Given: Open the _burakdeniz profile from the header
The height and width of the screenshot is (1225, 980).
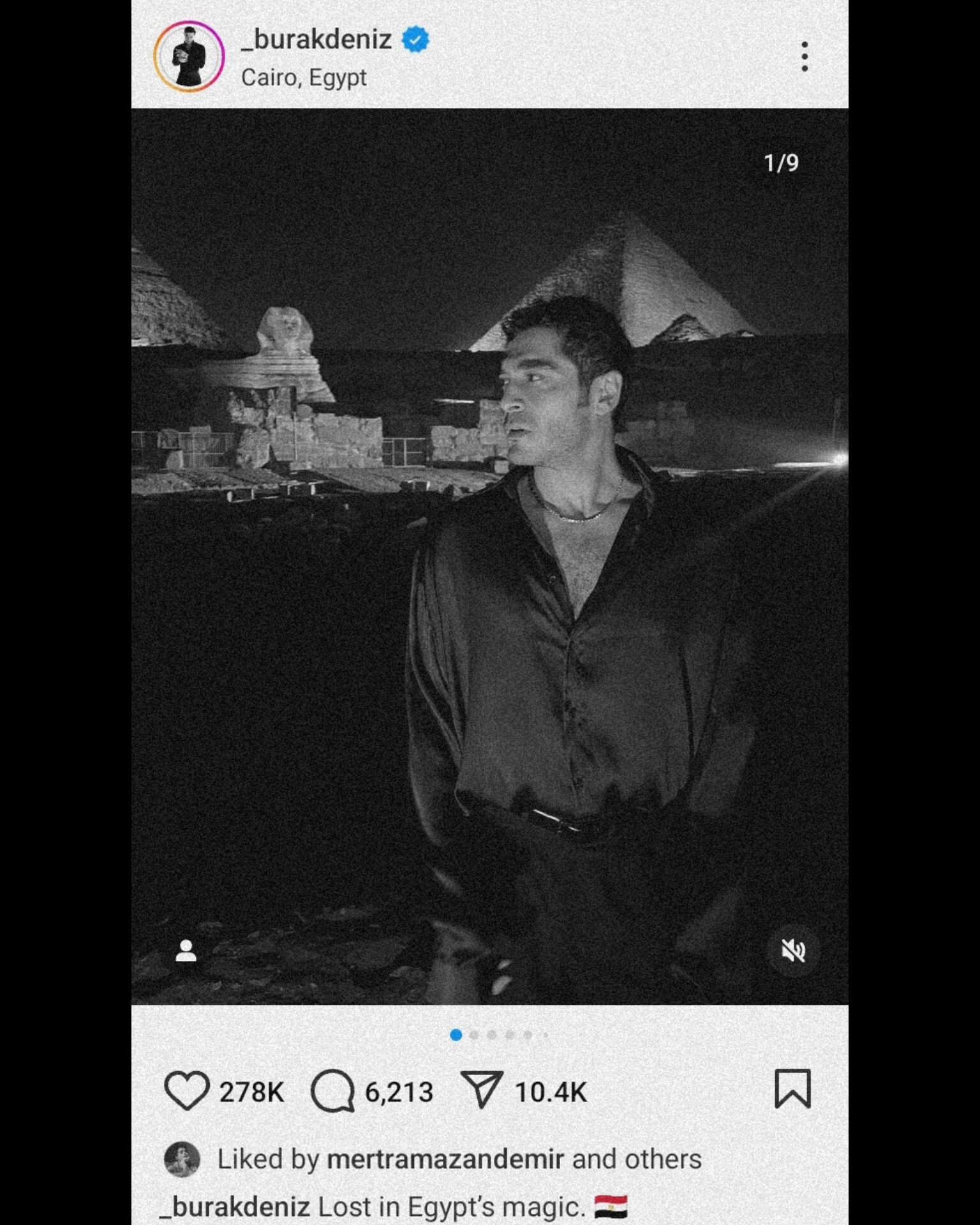Looking at the screenshot, I should (x=316, y=40).
